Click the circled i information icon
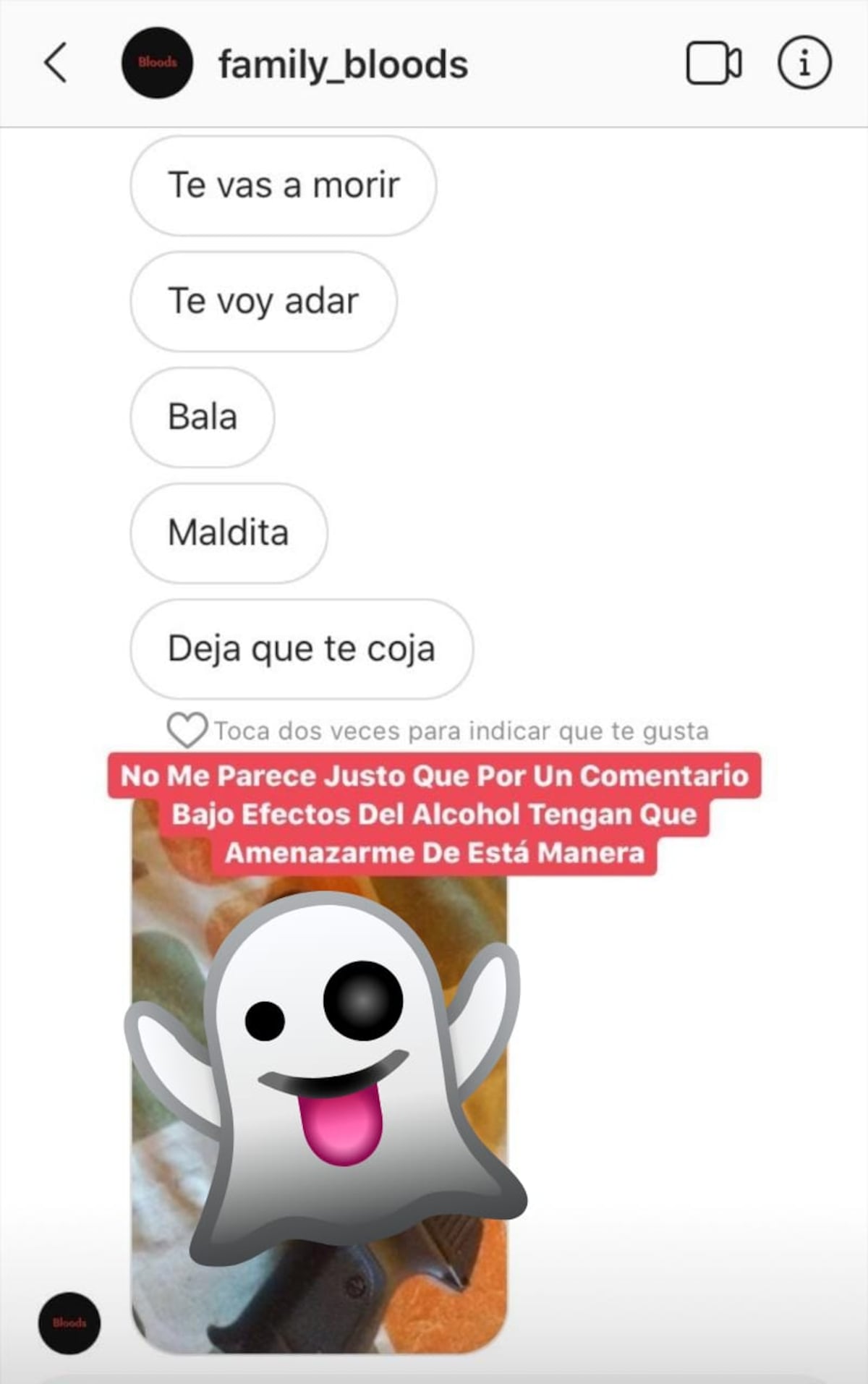This screenshot has height=1384, width=868. (x=804, y=63)
